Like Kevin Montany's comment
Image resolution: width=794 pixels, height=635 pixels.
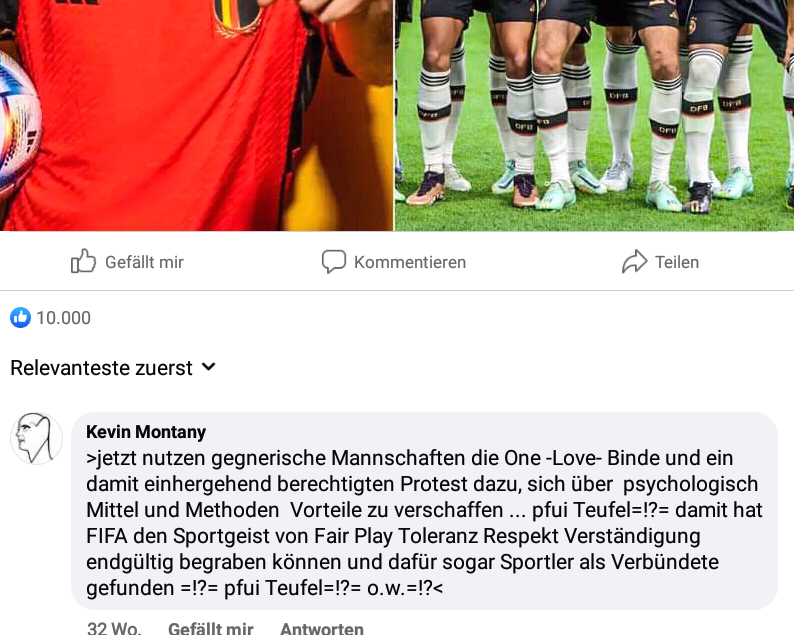tap(210, 628)
